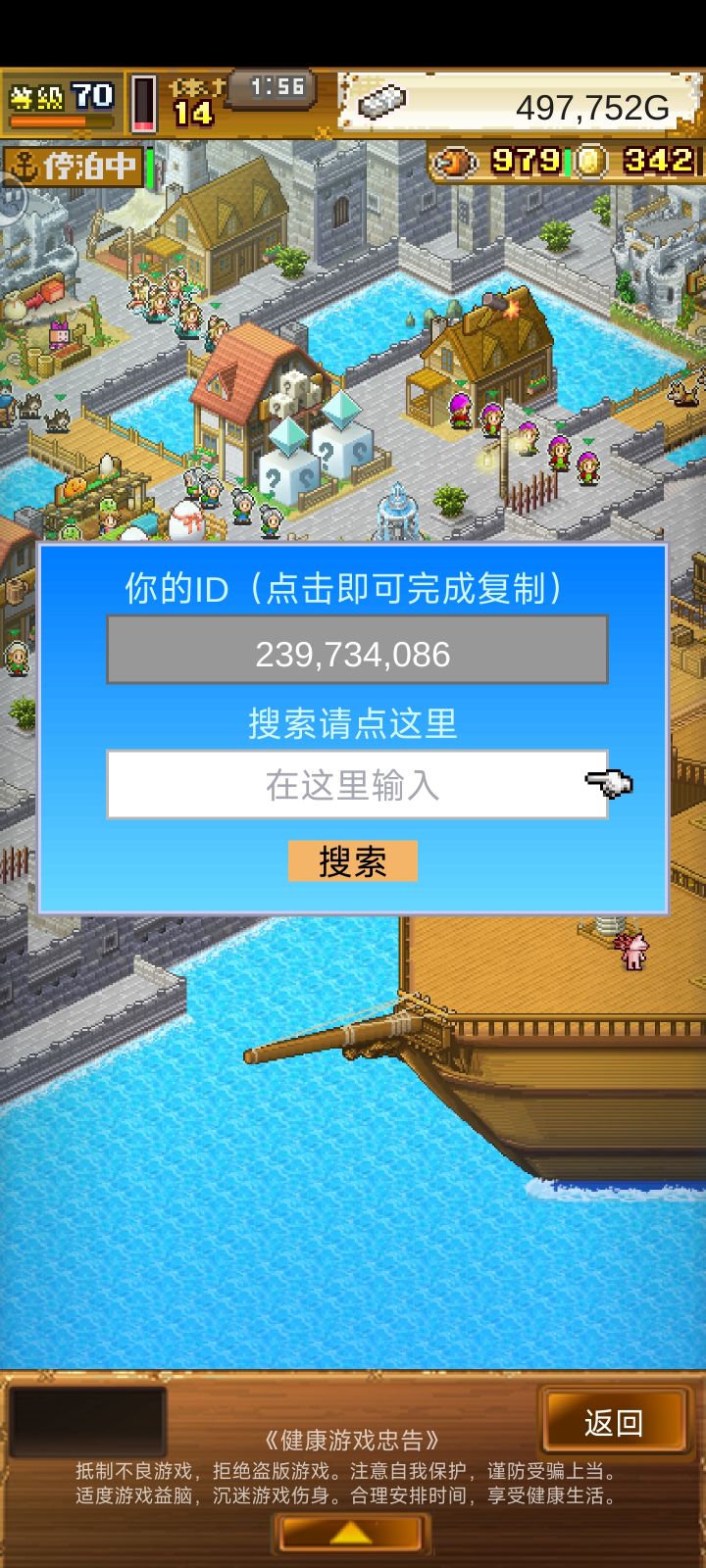Click the silver ingot currency icon
The width and height of the screenshot is (706, 1568).
coord(382,106)
